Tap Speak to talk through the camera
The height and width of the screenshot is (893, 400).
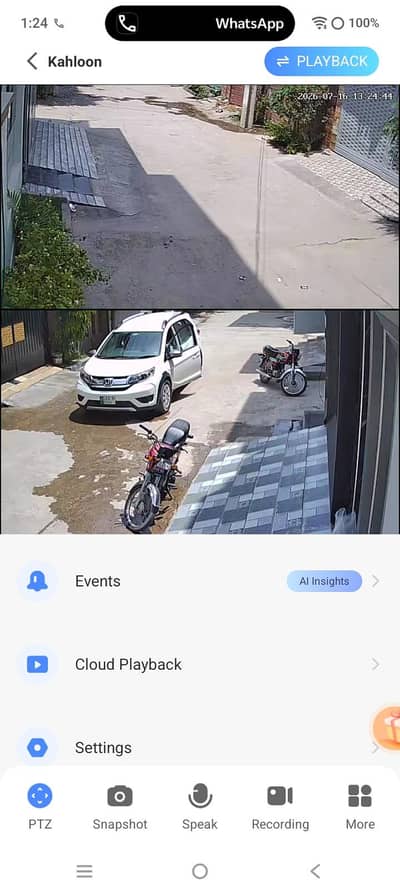point(200,806)
